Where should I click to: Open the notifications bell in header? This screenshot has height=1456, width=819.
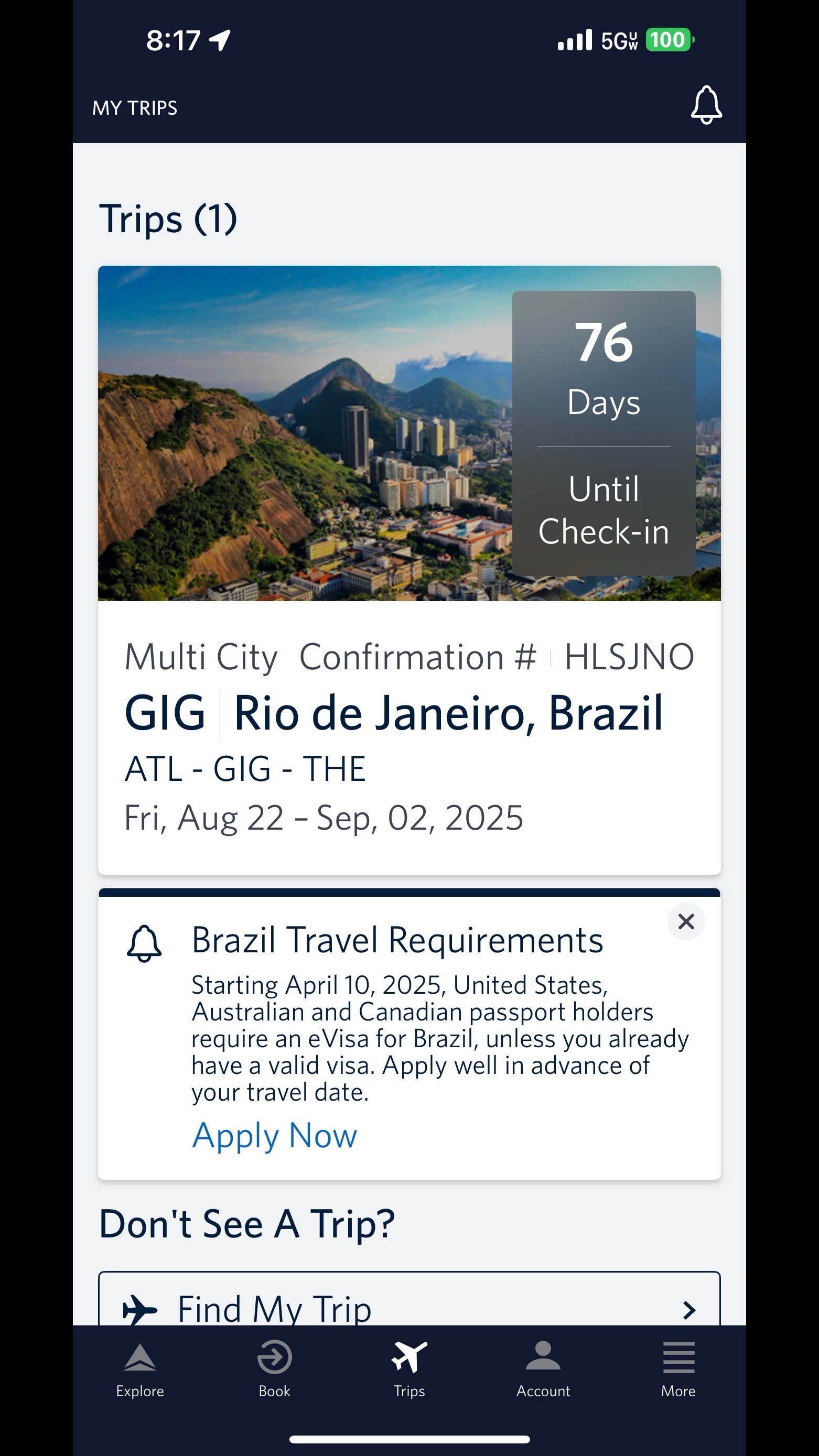click(x=706, y=105)
